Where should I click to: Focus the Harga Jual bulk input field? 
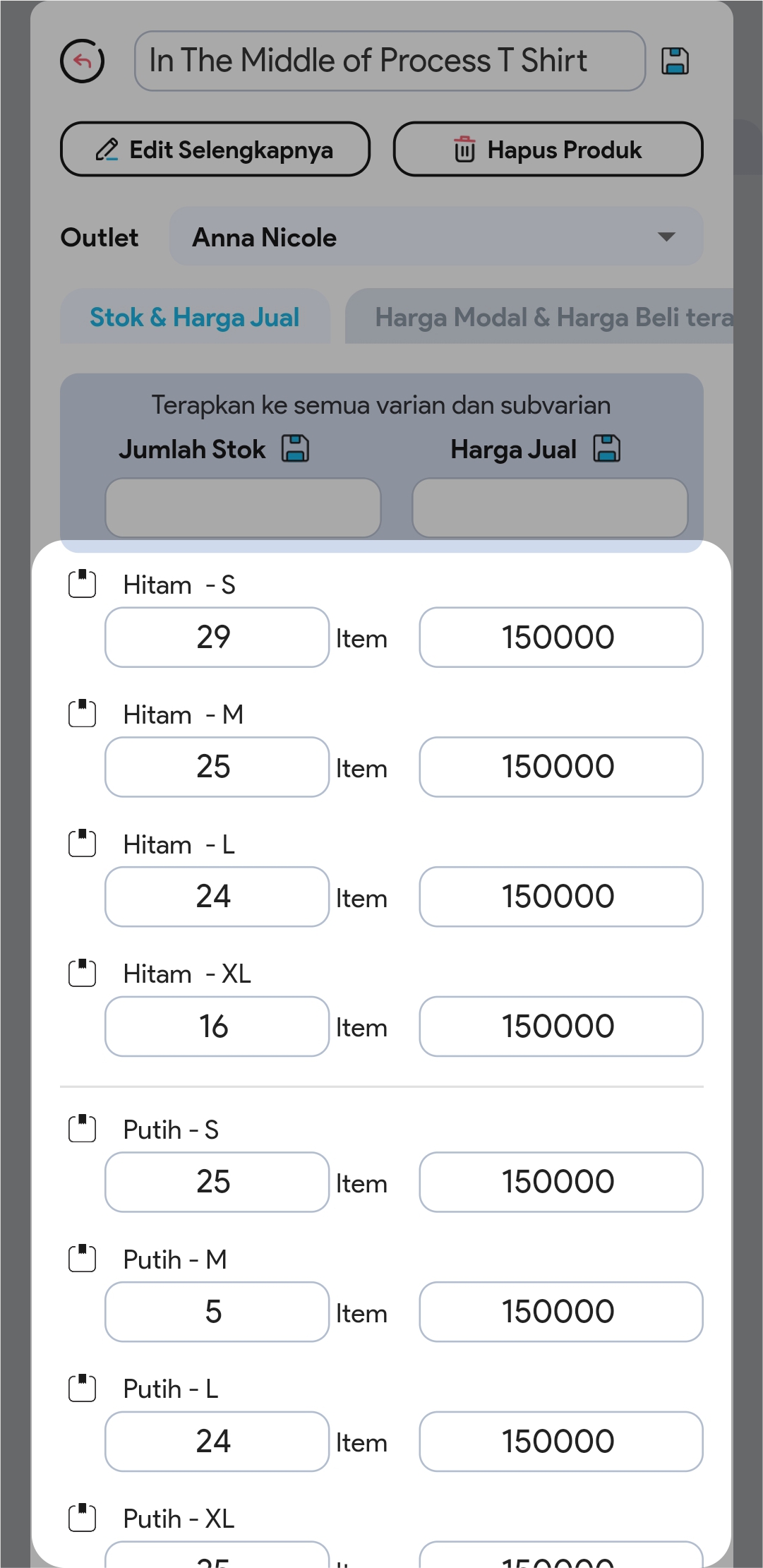[x=550, y=507]
